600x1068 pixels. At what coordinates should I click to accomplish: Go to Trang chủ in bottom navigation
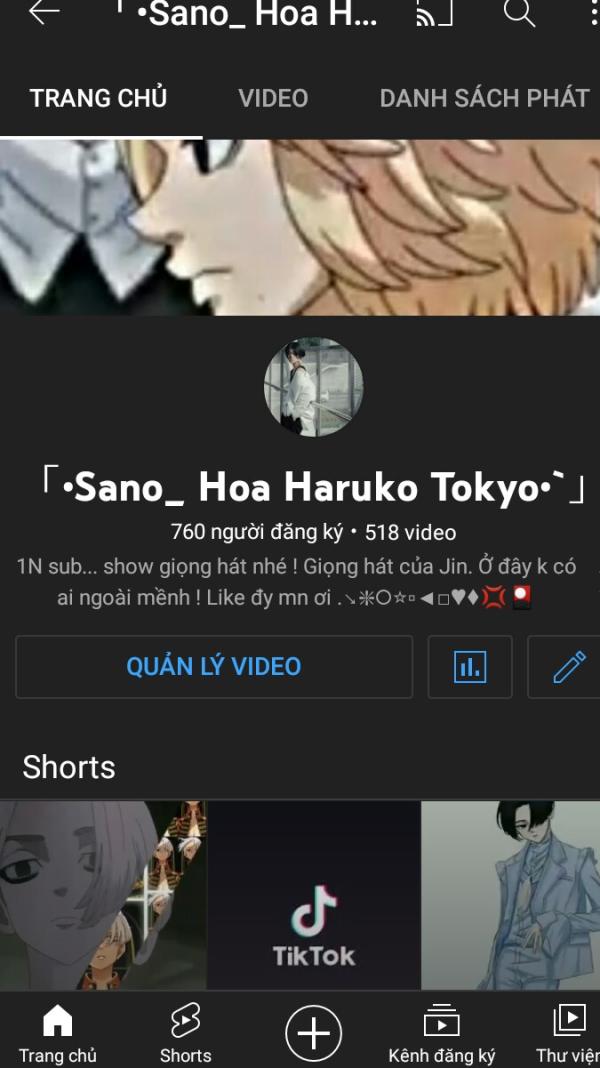(x=58, y=1033)
